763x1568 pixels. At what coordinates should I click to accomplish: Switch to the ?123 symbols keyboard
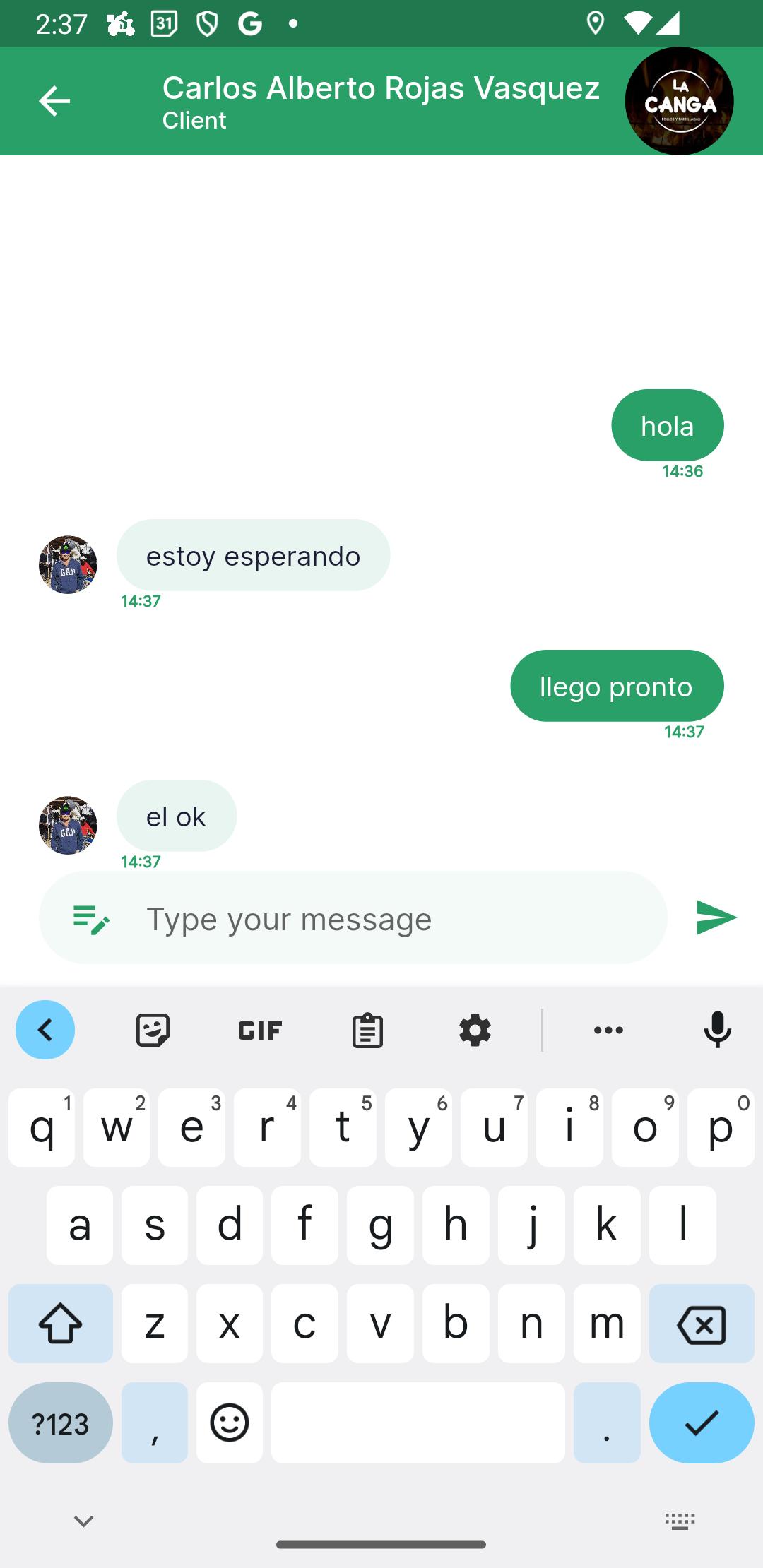[x=61, y=1423]
